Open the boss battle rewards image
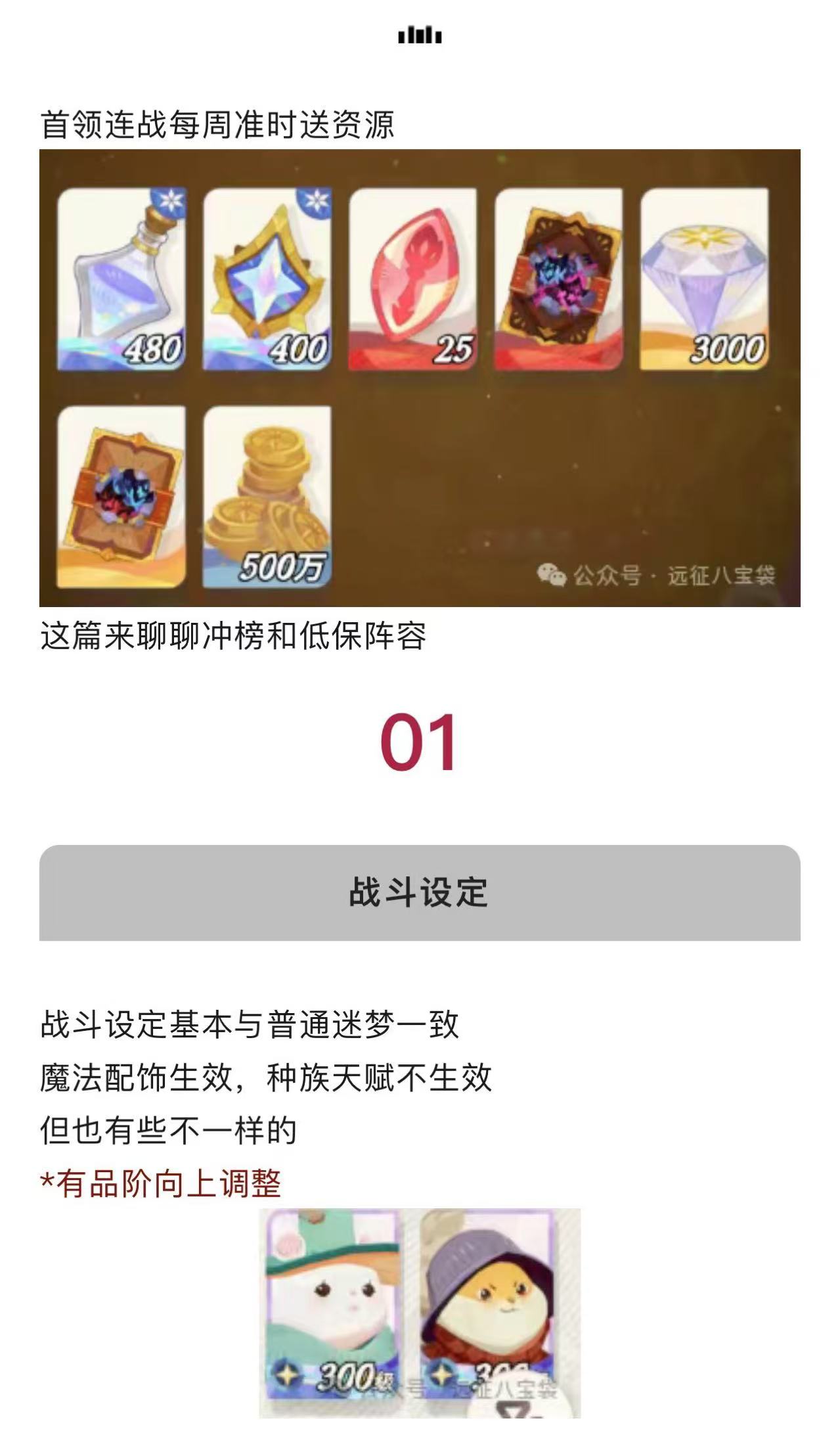The image size is (840, 1429). point(420,378)
